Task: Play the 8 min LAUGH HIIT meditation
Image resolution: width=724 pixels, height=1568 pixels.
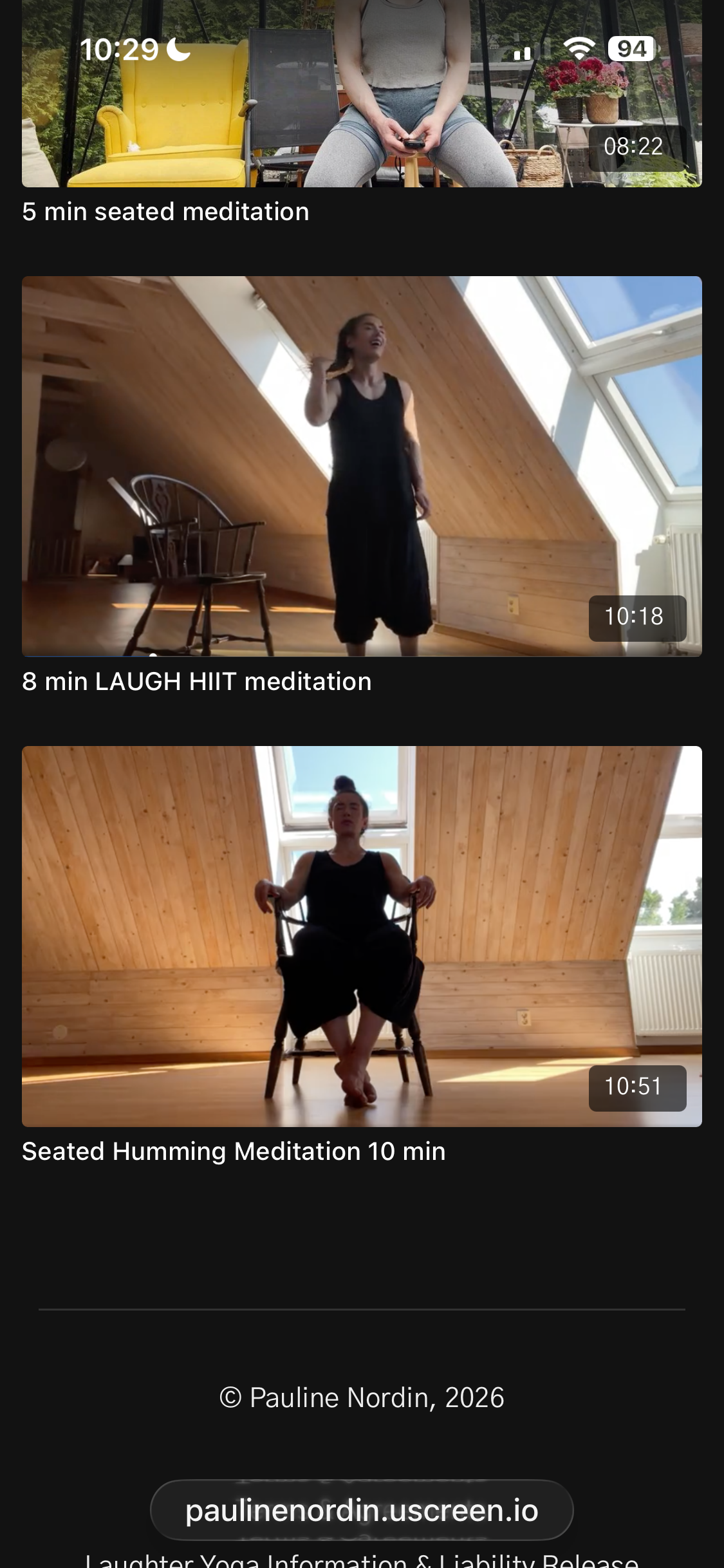Action: pos(362,466)
